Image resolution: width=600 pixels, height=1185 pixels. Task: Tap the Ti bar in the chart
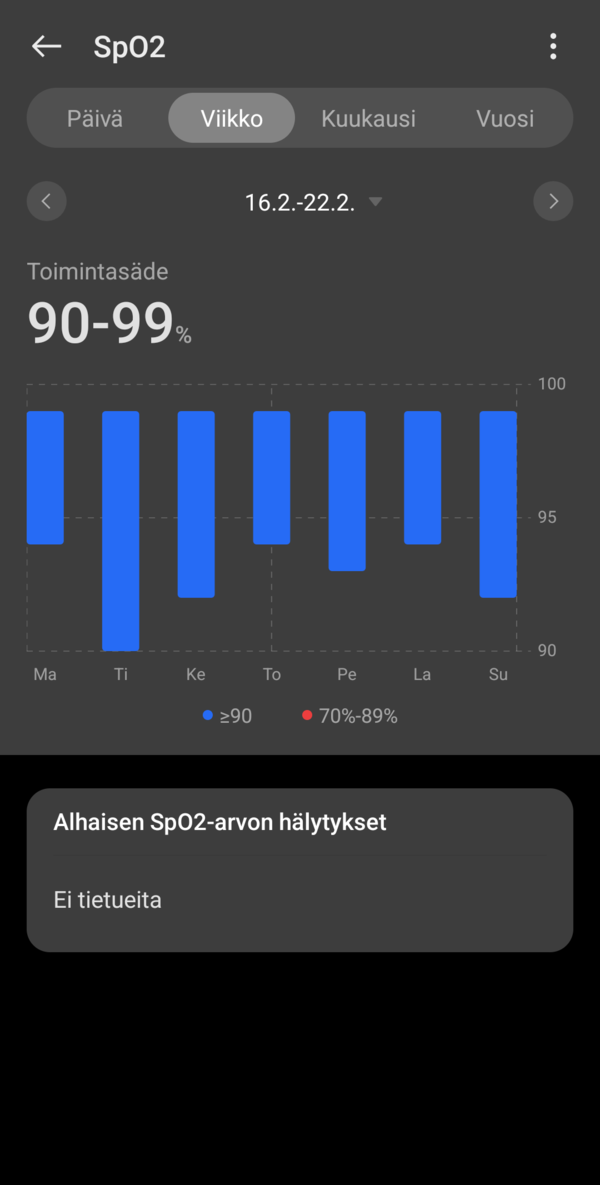pos(121,530)
